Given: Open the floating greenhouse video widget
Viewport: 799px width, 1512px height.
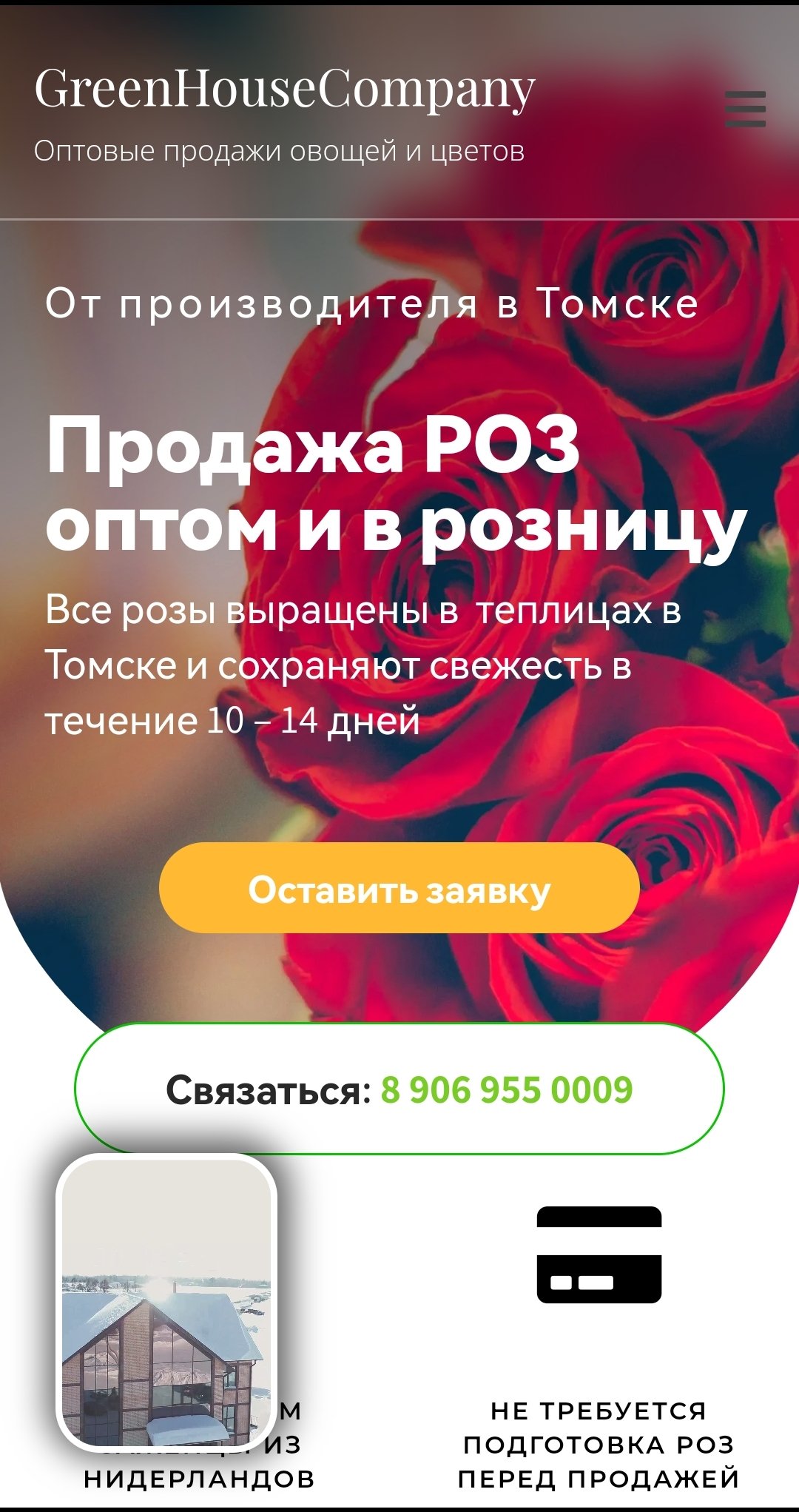Looking at the screenshot, I should [x=166, y=1303].
